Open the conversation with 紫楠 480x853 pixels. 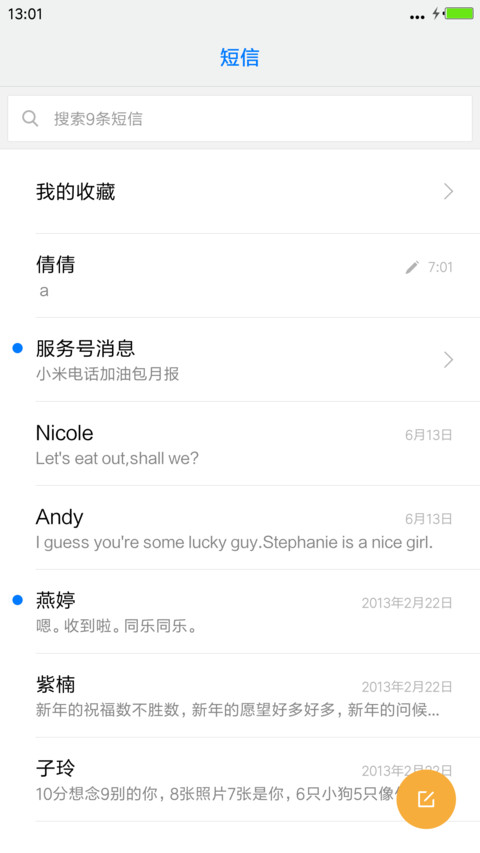tap(240, 696)
